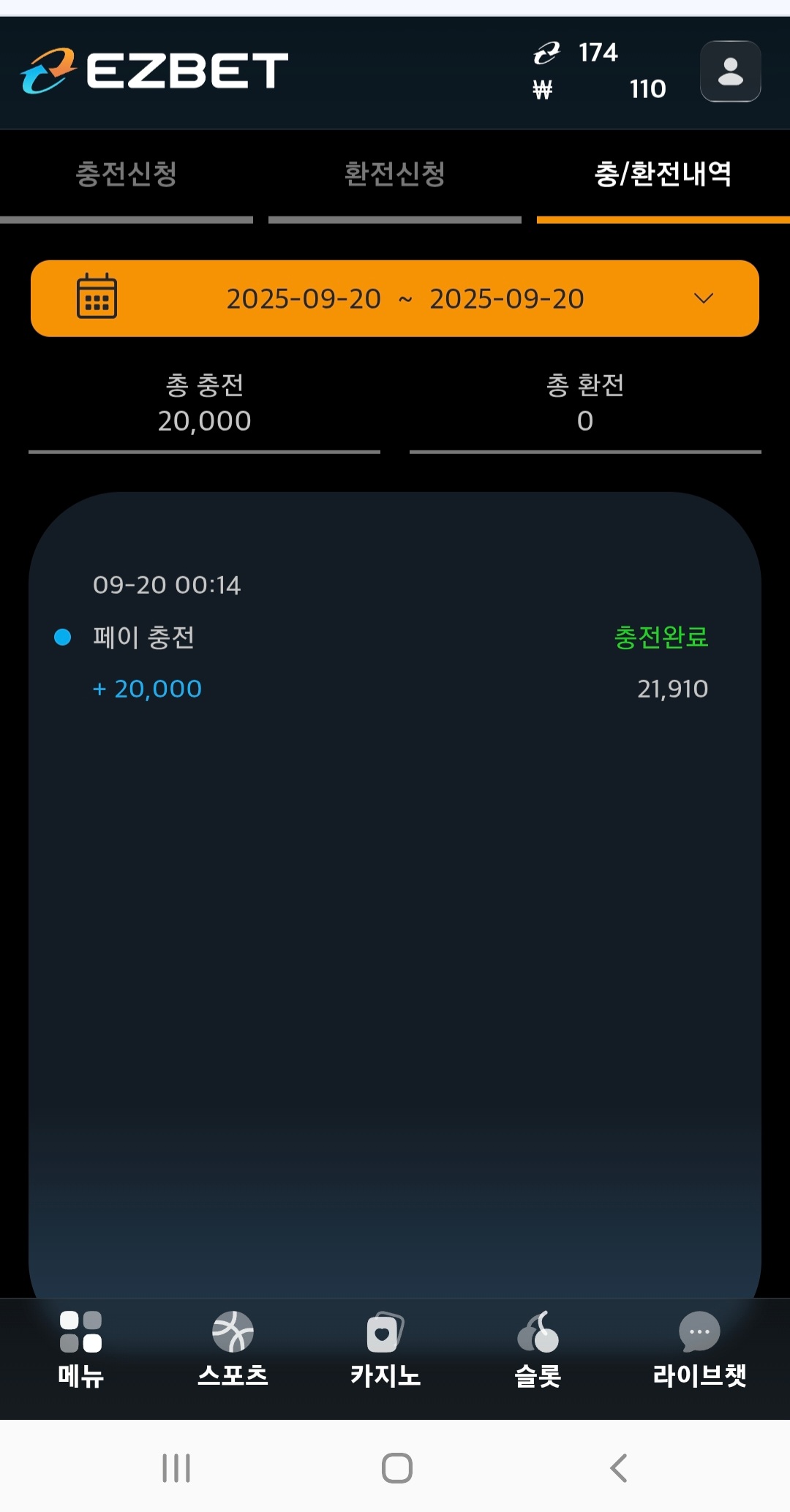The image size is (790, 1512).
Task: Open the user profile icon
Action: click(730, 72)
